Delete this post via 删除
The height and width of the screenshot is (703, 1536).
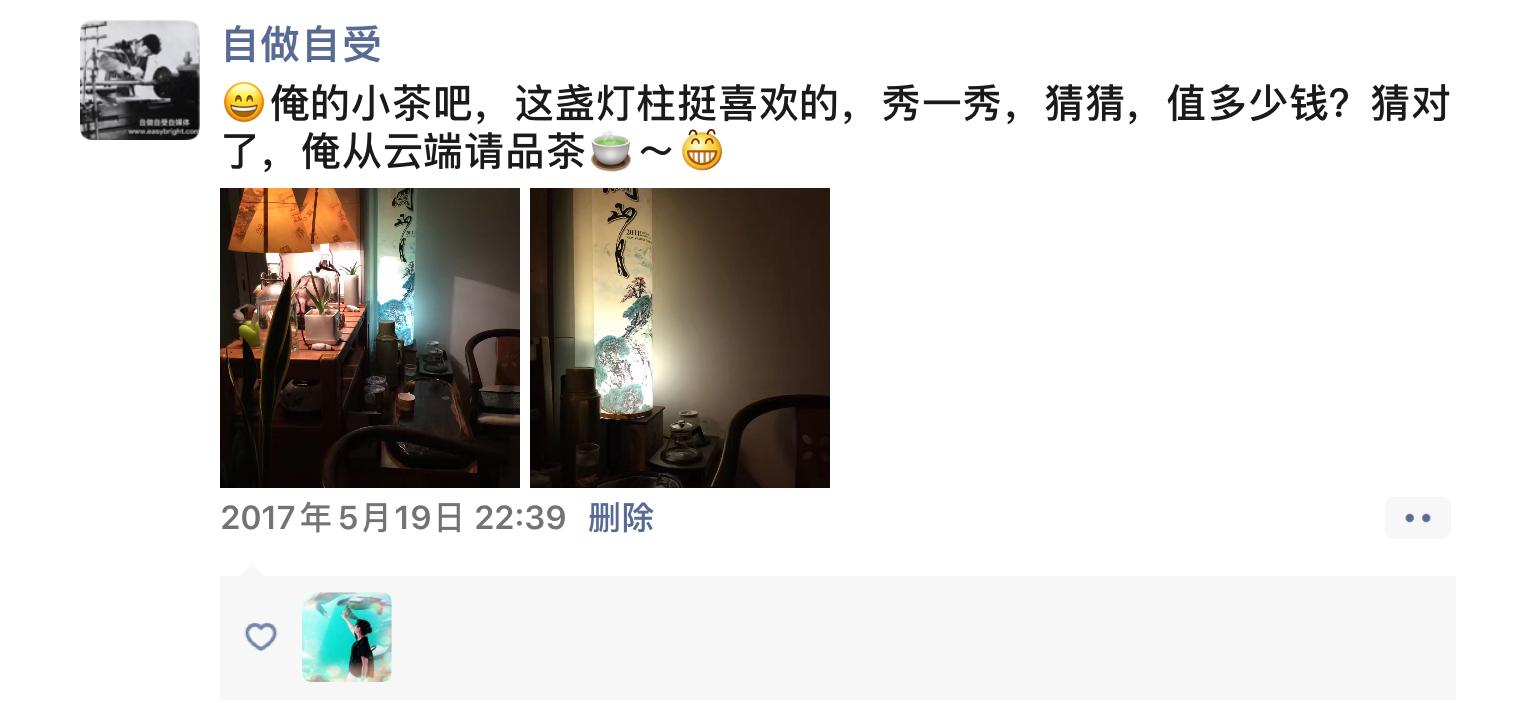pyautogui.click(x=620, y=518)
